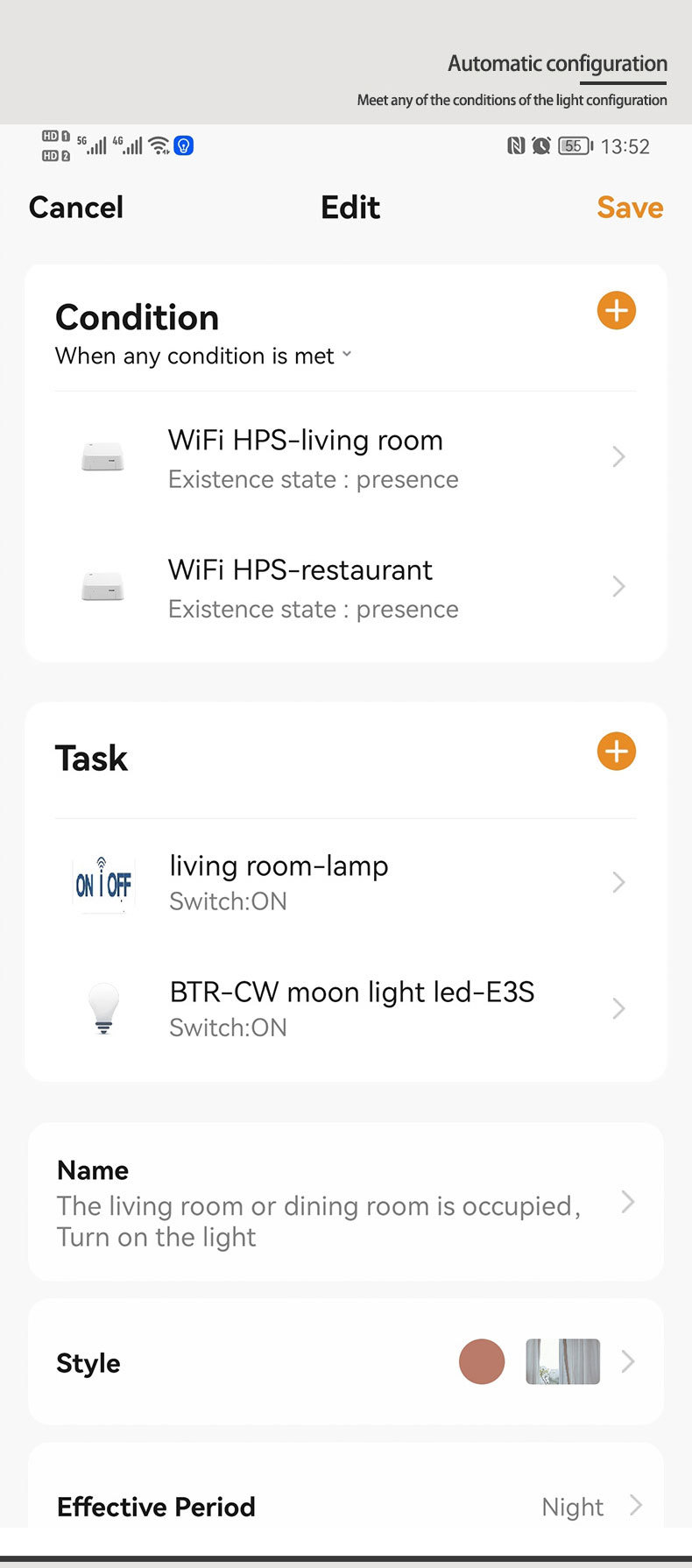The height and width of the screenshot is (1568, 692).
Task: Open the WiFi HPS-living room condition
Action: pos(346,457)
